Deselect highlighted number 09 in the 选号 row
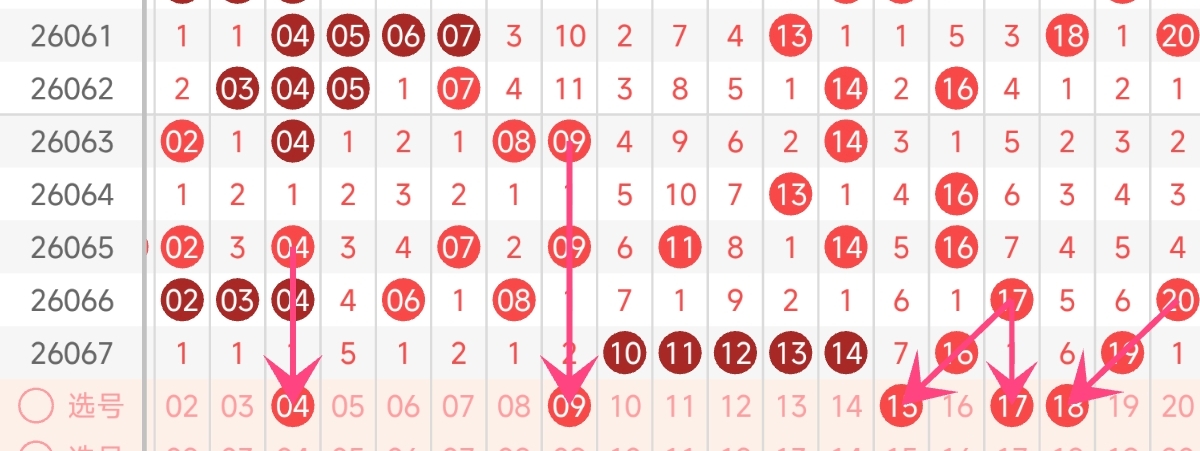The image size is (1200, 451). [x=569, y=406]
